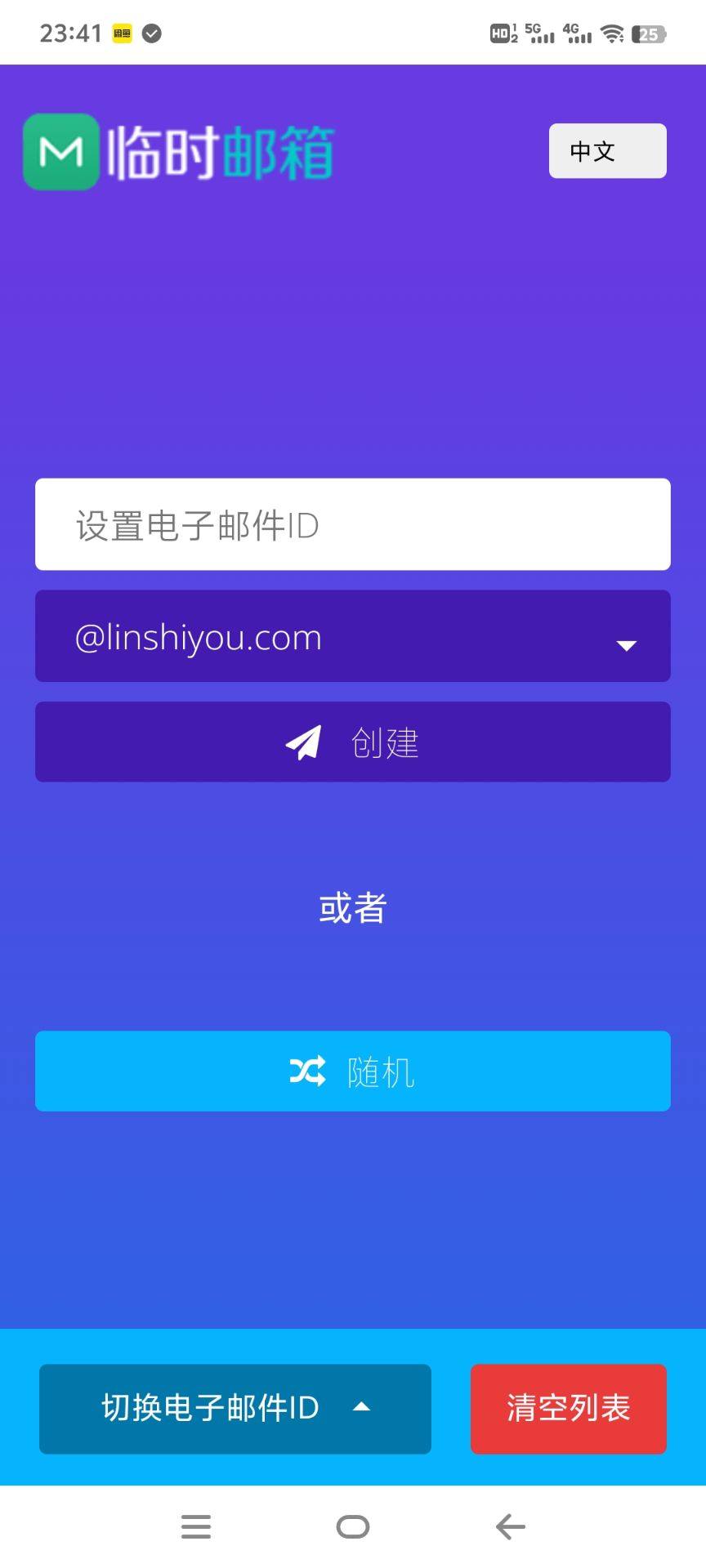Go back using the system back button

[510, 1526]
